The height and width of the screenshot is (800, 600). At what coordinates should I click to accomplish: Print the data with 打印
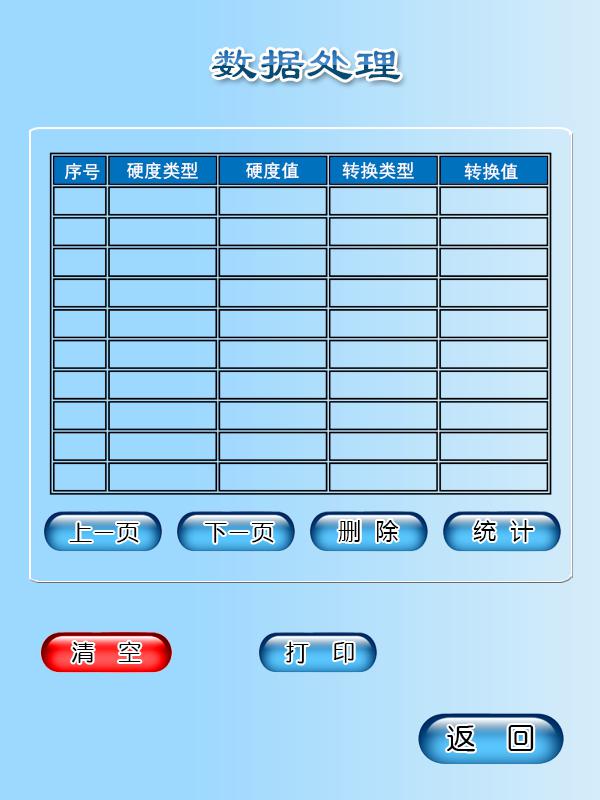tap(318, 653)
